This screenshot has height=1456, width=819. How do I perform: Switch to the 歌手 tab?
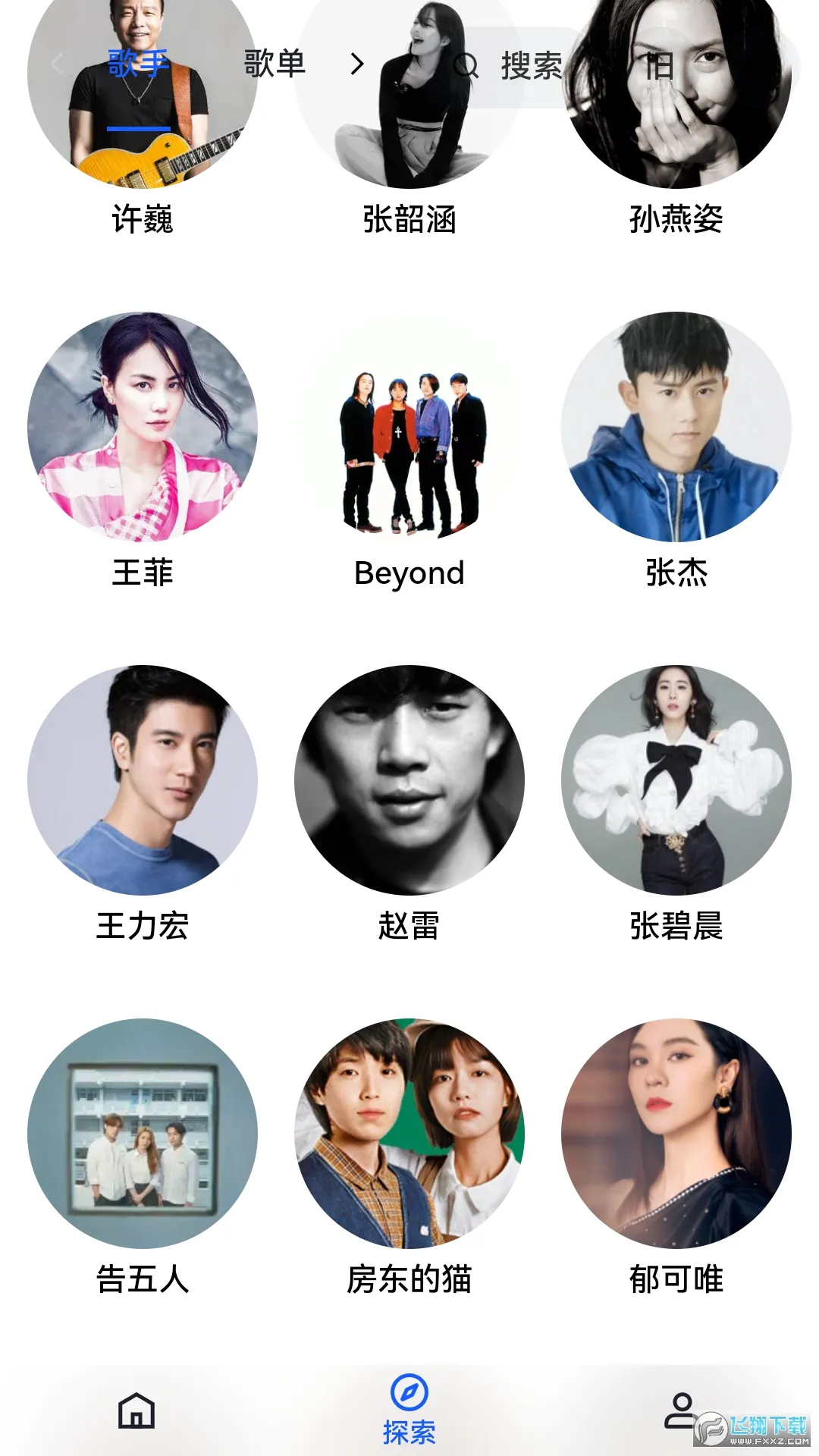tap(138, 64)
